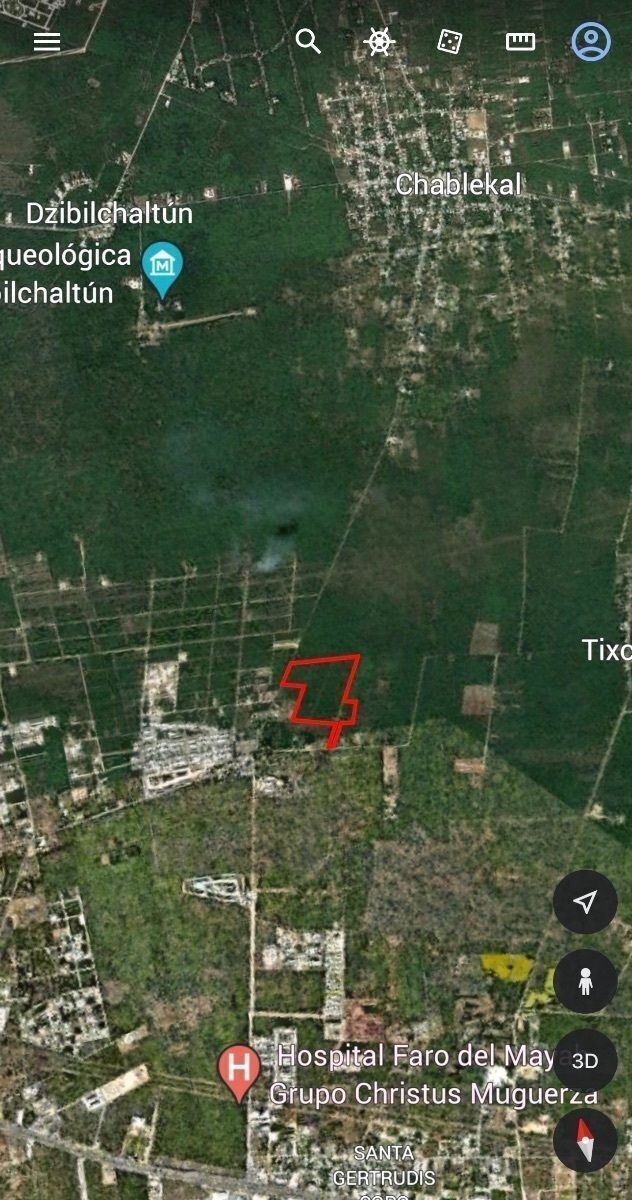Open the account profile

coord(591,41)
